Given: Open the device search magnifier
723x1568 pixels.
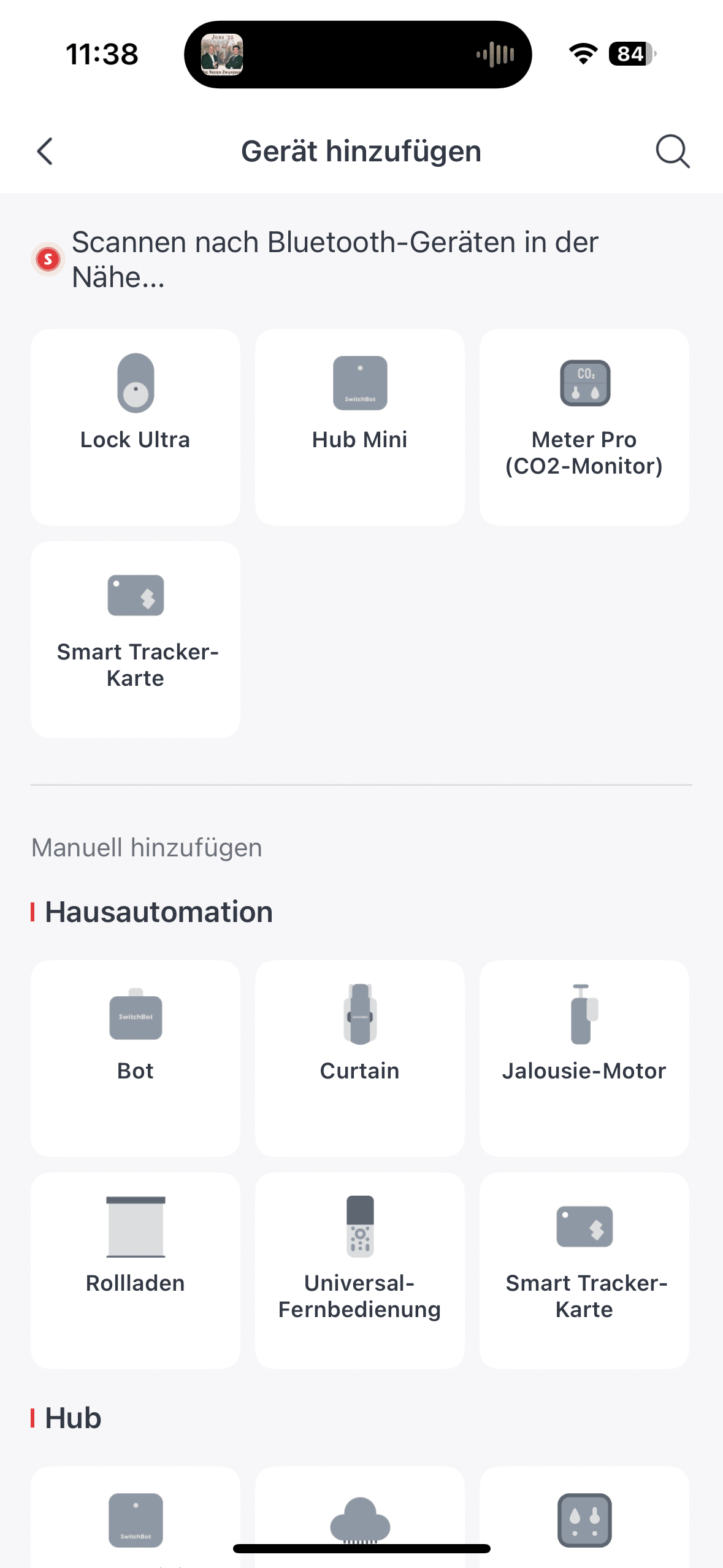Looking at the screenshot, I should click(x=672, y=151).
